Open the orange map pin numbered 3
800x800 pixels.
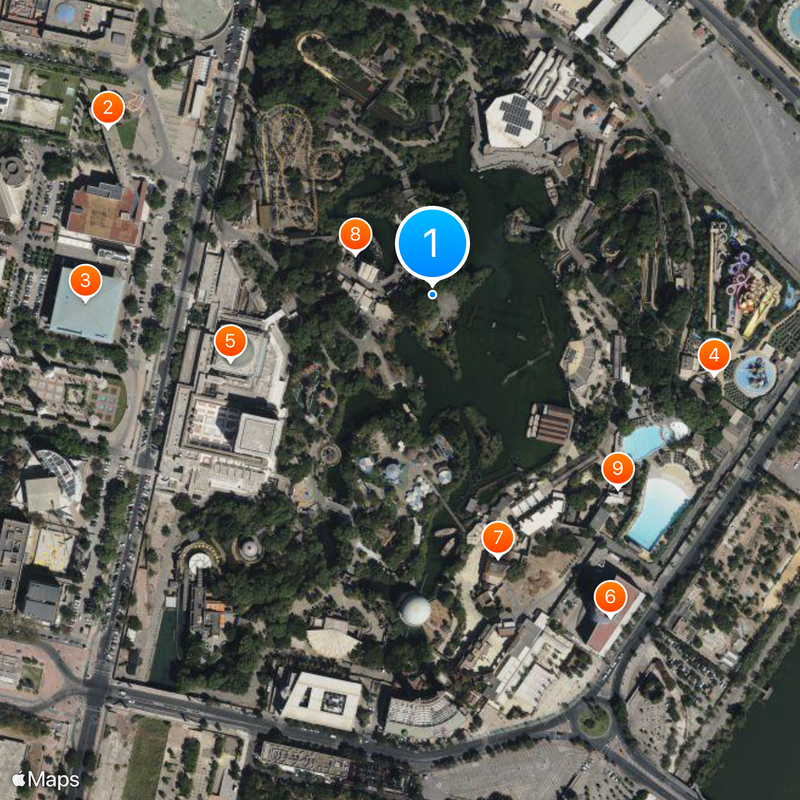click(85, 280)
